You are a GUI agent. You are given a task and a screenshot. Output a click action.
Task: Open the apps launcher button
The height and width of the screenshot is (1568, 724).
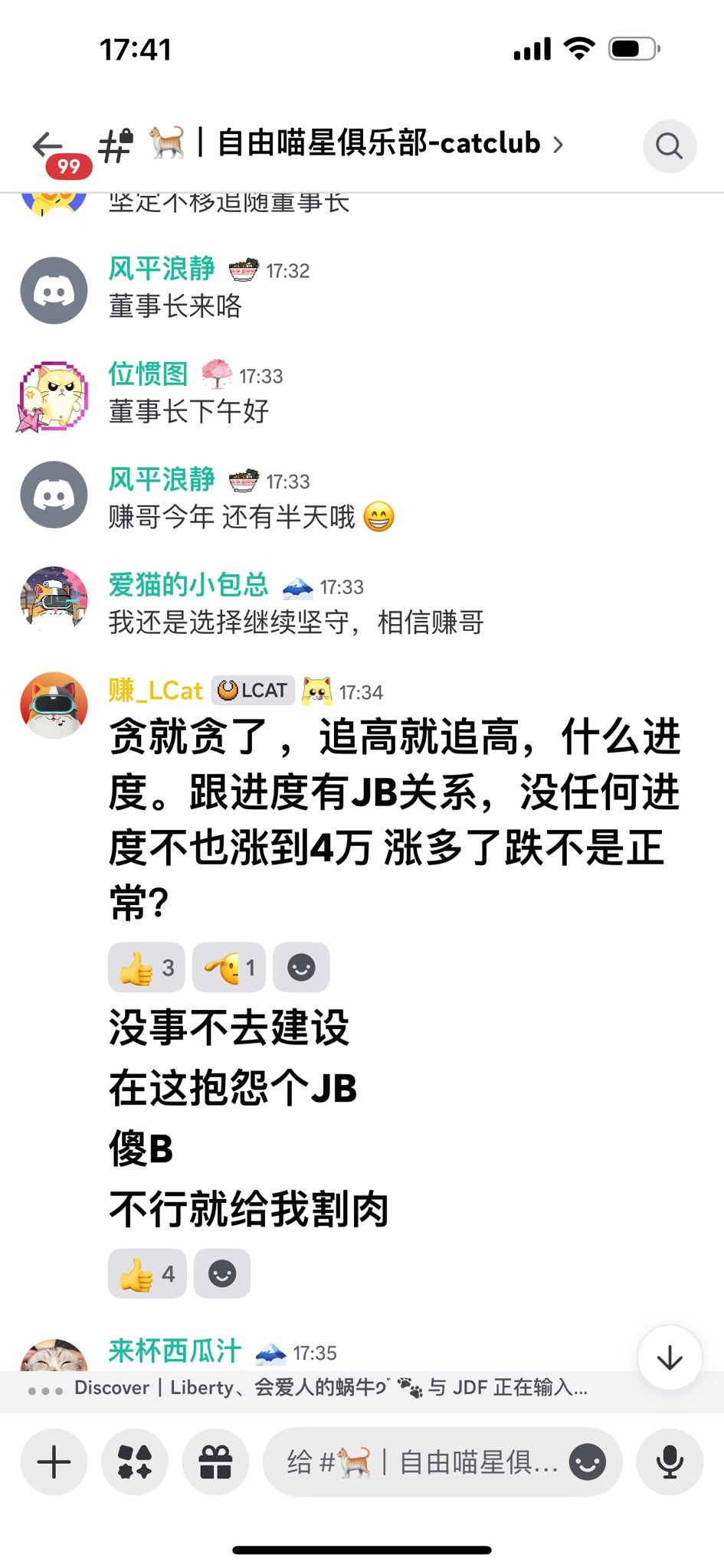pyautogui.click(x=135, y=1462)
